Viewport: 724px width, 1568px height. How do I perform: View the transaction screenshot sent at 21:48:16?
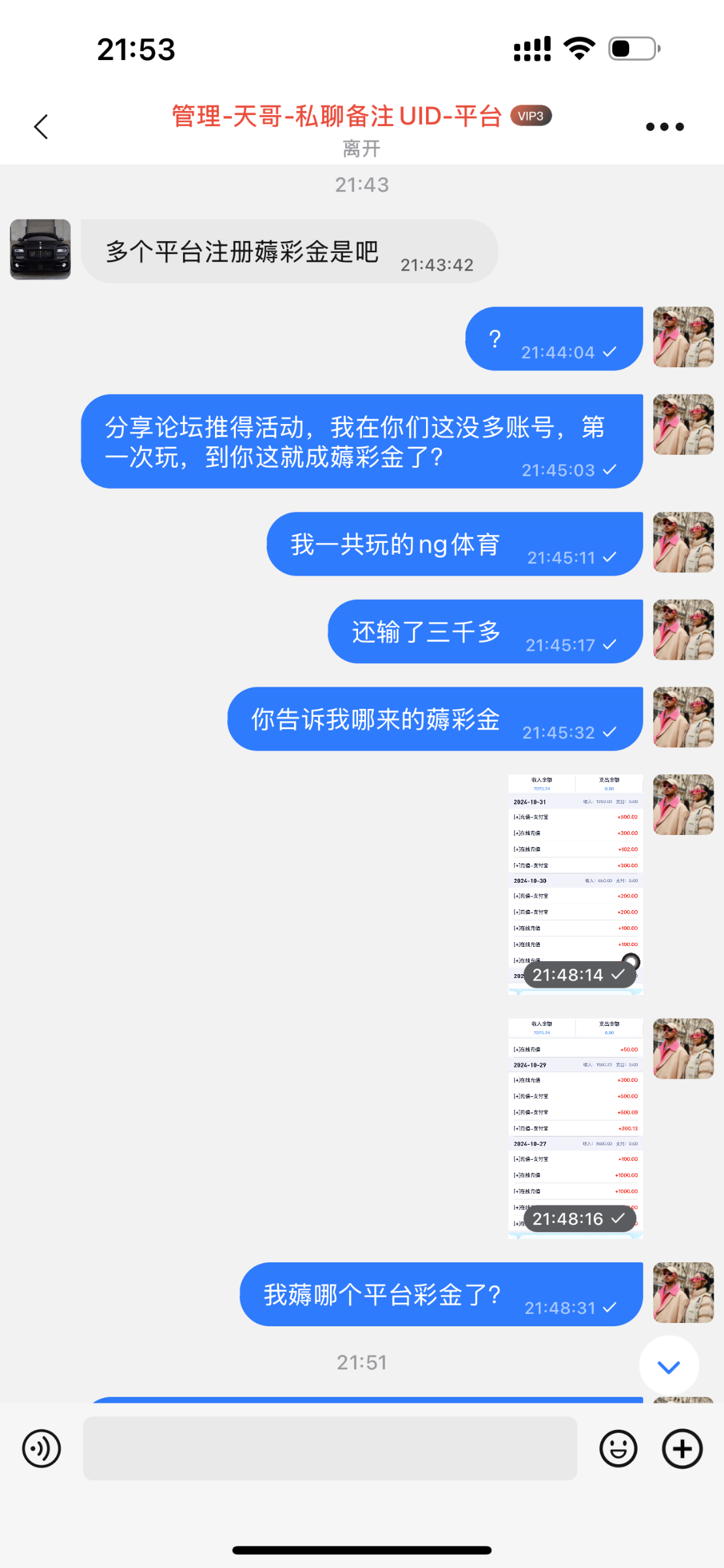click(x=575, y=1128)
